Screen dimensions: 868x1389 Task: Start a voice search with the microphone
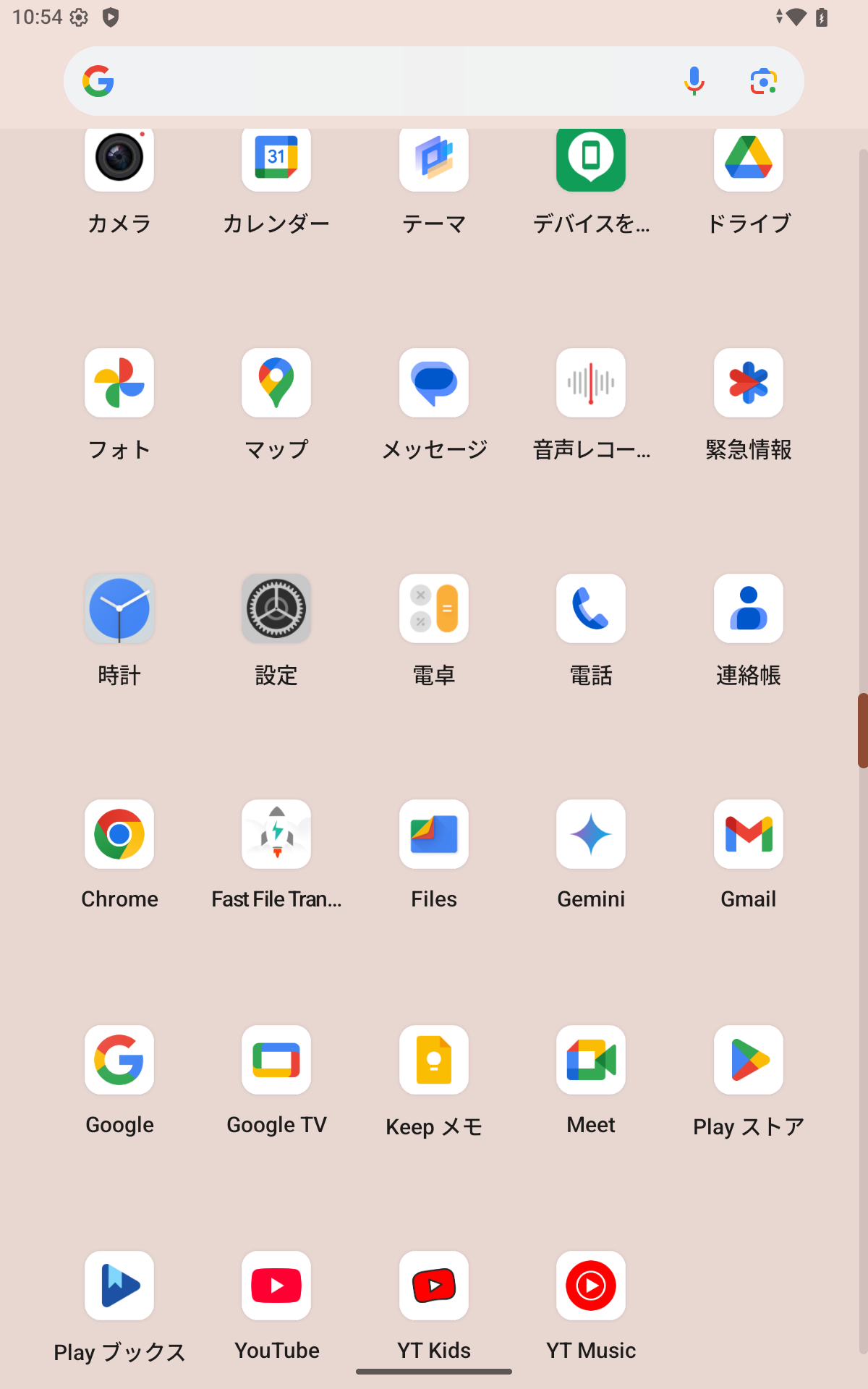click(694, 81)
